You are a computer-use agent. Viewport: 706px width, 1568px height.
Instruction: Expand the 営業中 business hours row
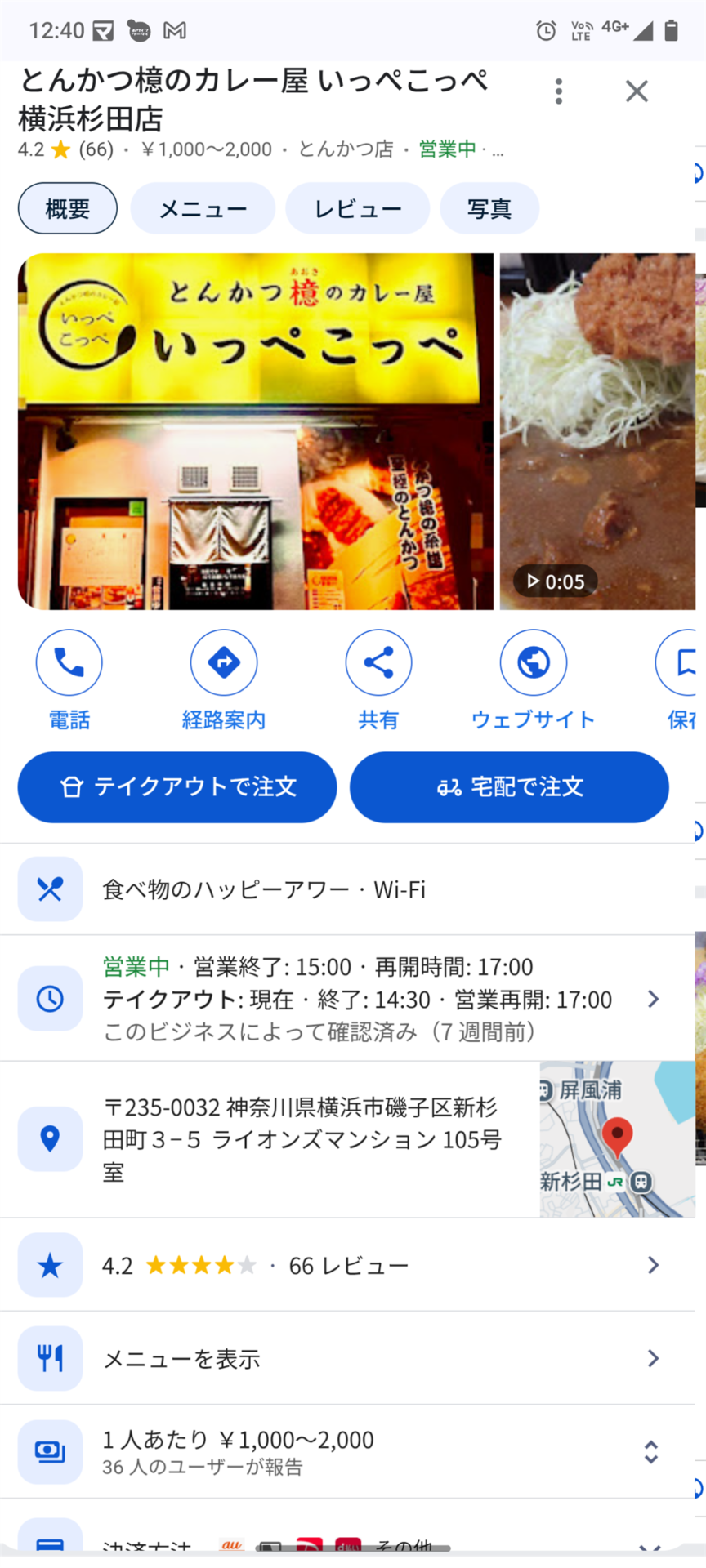[351, 999]
